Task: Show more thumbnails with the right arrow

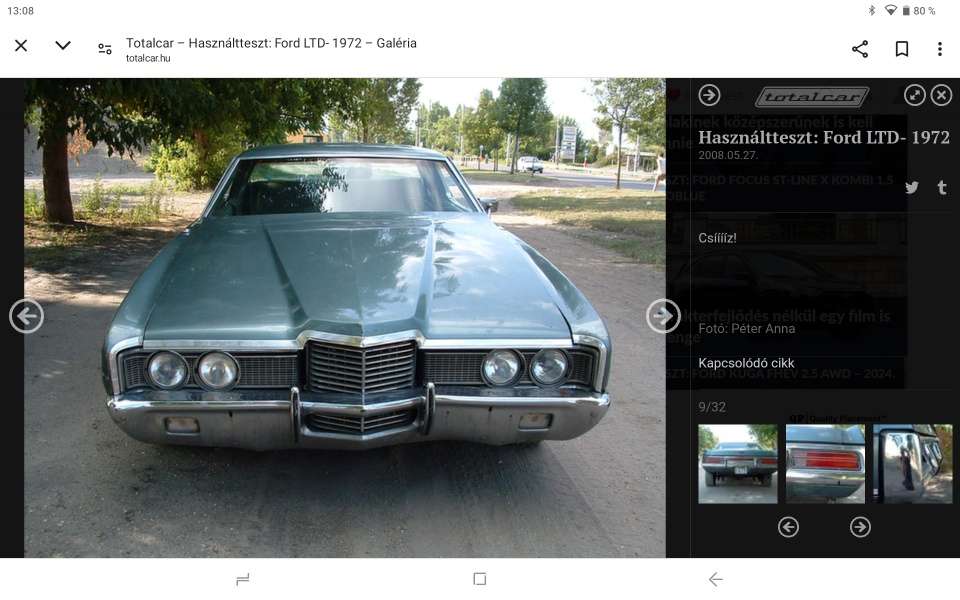Action: click(x=860, y=527)
